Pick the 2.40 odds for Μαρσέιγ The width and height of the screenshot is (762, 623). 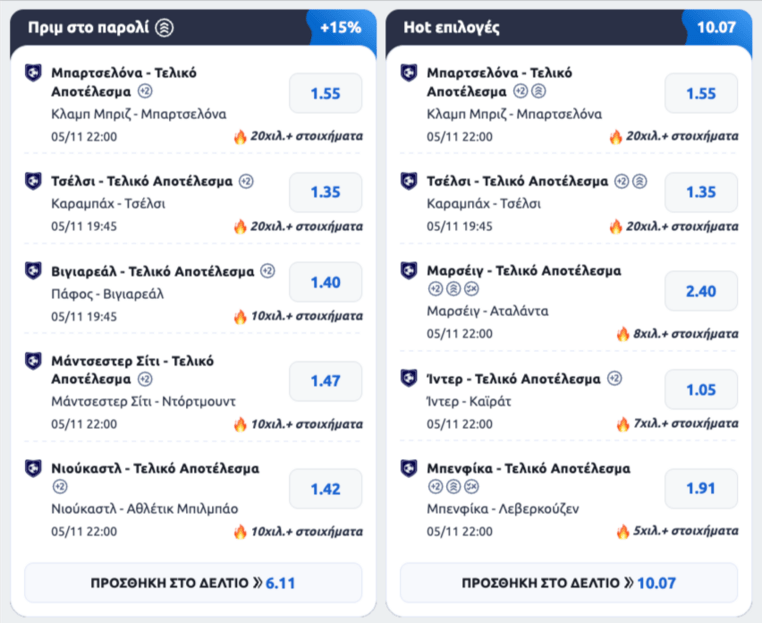701,291
